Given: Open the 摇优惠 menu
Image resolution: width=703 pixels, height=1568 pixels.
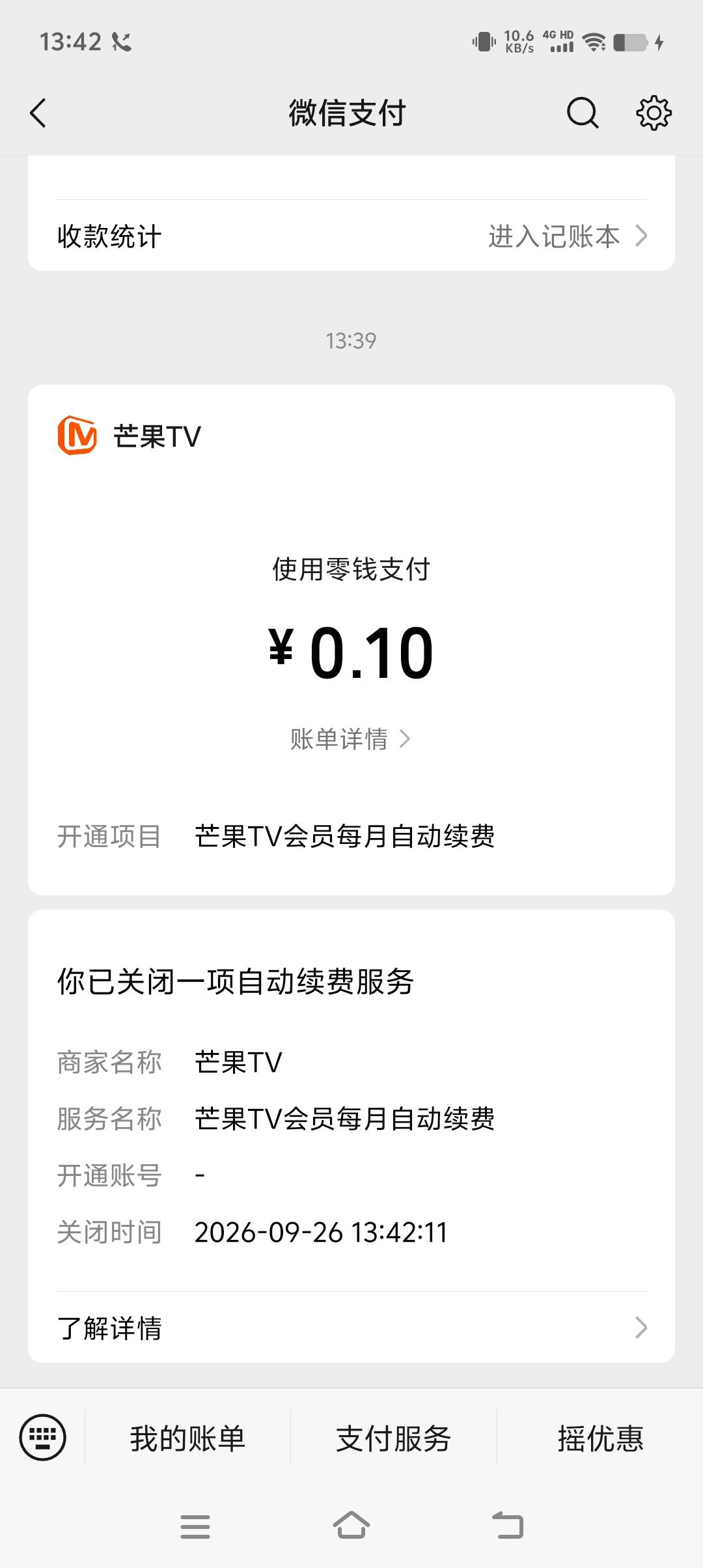Looking at the screenshot, I should [600, 1438].
